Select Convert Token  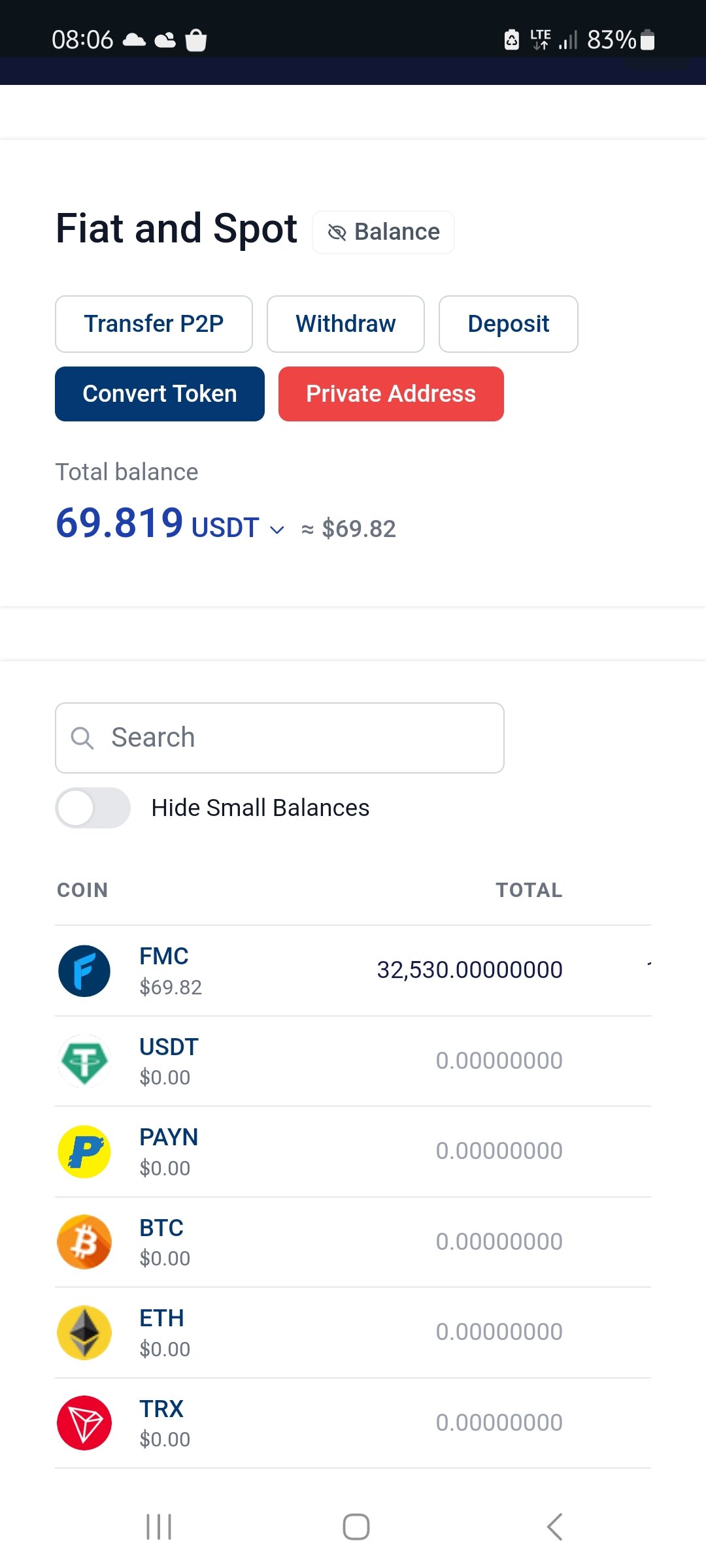click(160, 394)
